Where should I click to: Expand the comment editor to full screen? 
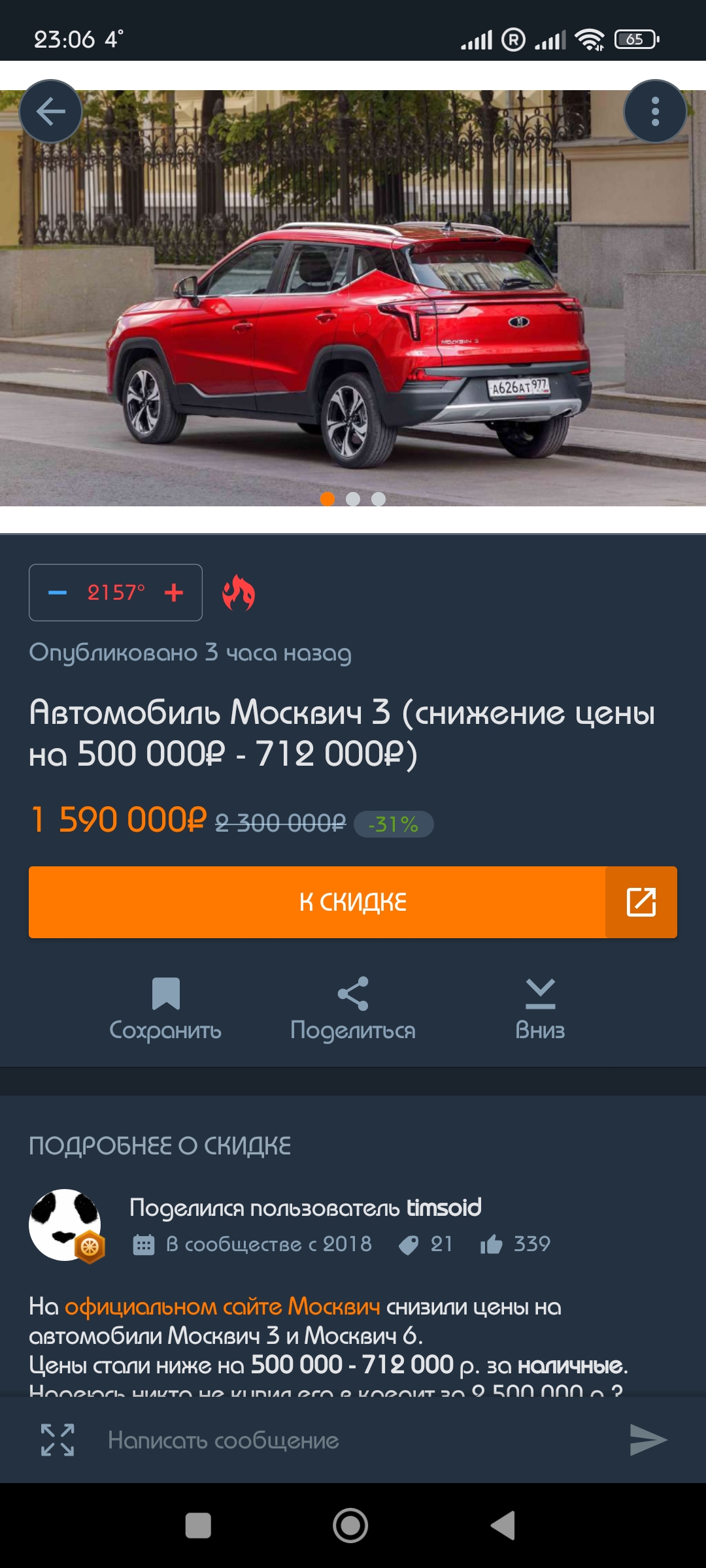click(58, 1440)
